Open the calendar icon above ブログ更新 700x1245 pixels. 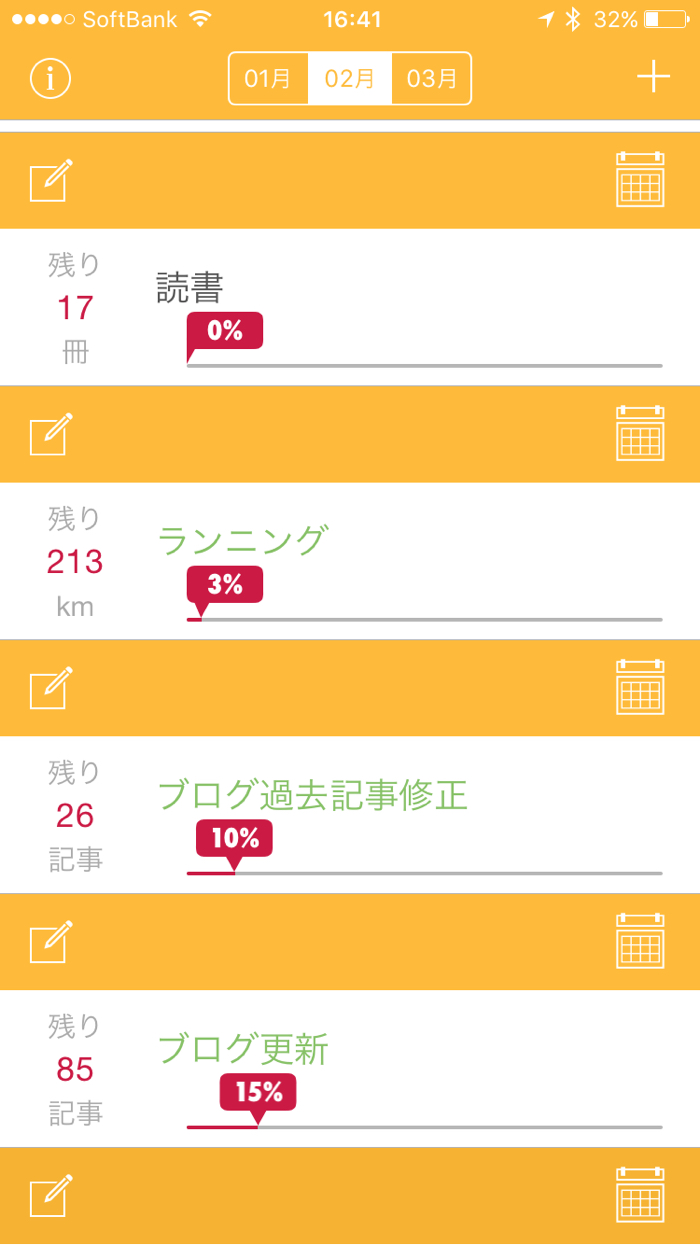[640, 941]
